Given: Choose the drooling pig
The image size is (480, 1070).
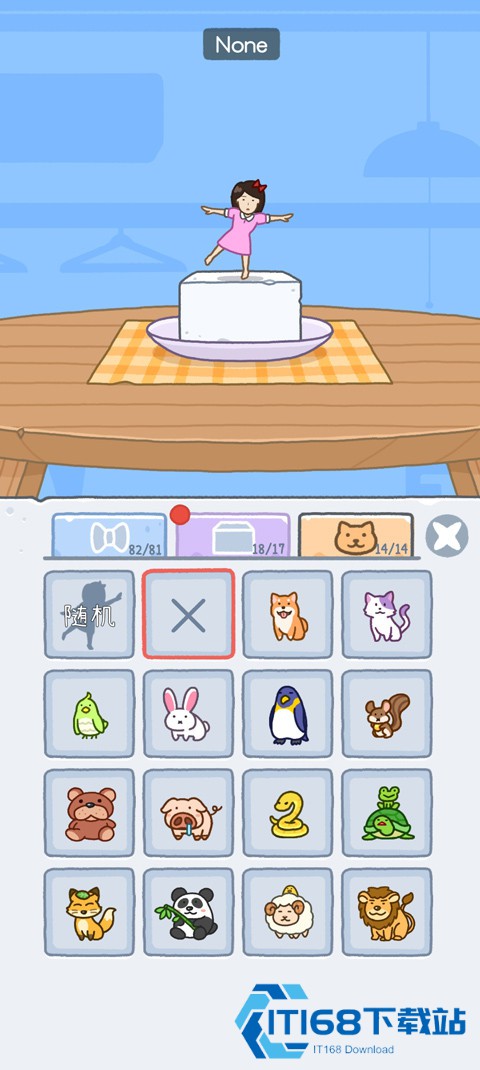Looking at the screenshot, I should [x=188, y=813].
